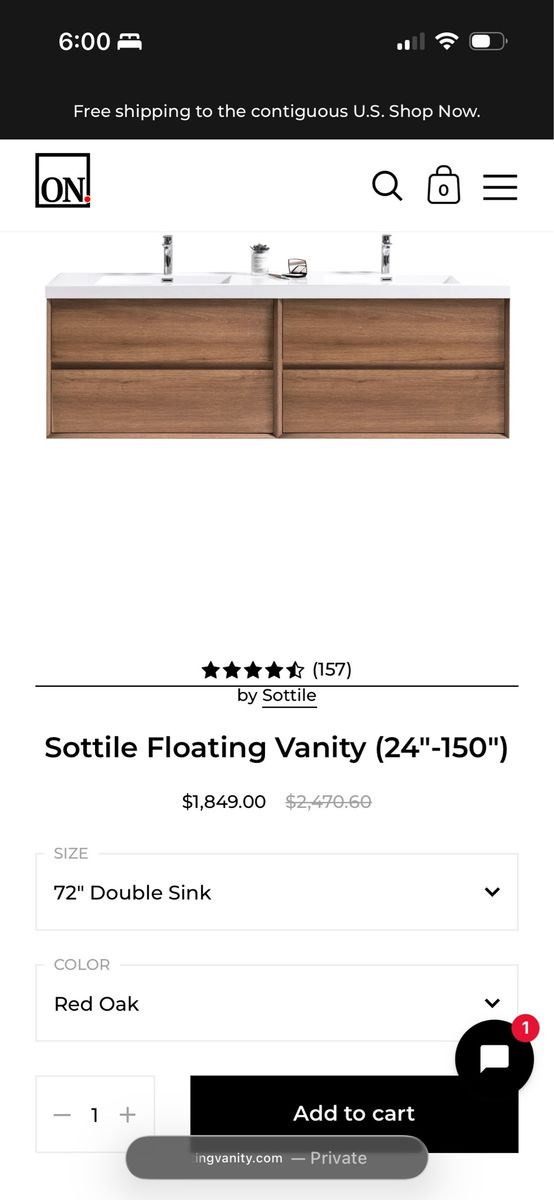Open the search magnifier icon
Screen dimensions: 554x1200
point(387,186)
